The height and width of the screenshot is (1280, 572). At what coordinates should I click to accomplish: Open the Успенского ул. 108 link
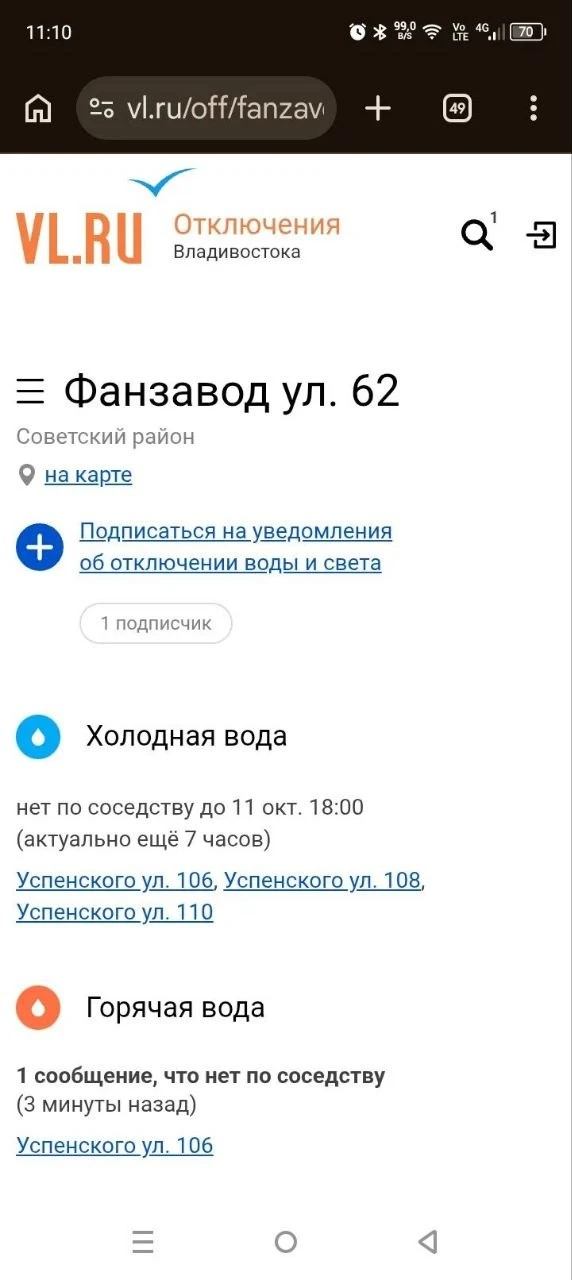[x=322, y=881]
